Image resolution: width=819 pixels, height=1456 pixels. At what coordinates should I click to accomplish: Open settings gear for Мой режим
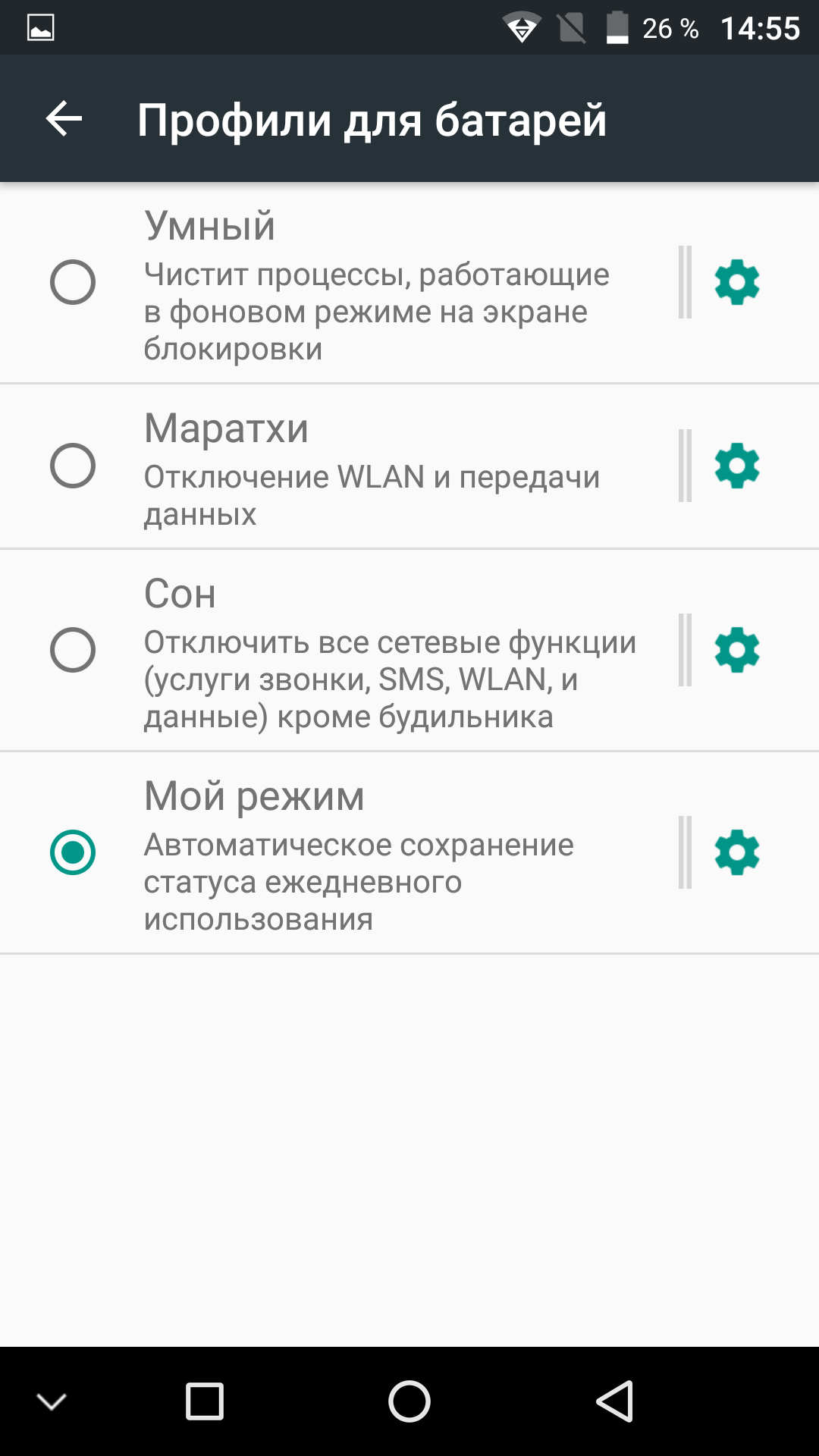coord(737,852)
